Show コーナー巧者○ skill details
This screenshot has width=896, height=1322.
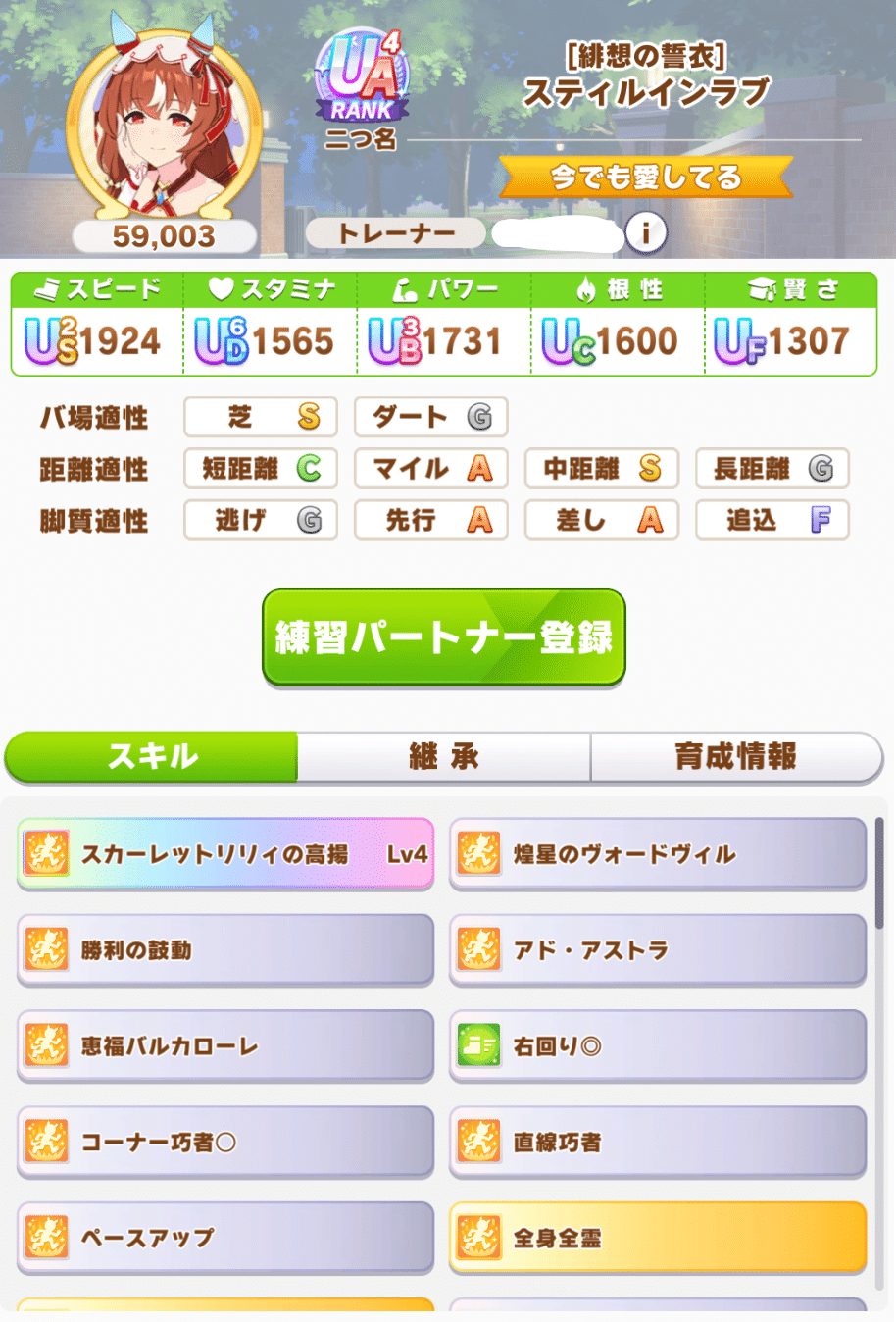tap(225, 1142)
